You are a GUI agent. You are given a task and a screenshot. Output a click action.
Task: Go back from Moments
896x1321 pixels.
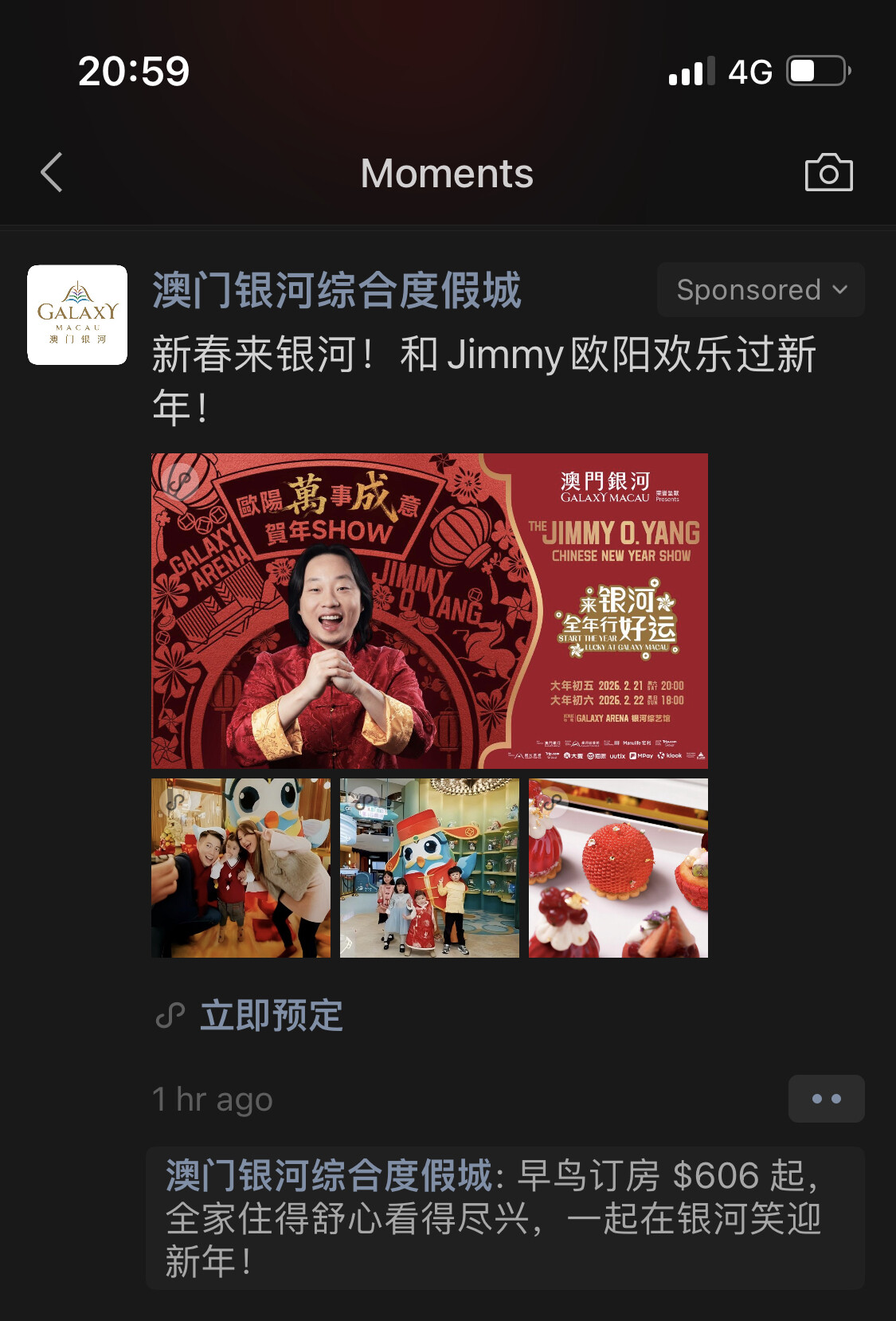pyautogui.click(x=52, y=173)
